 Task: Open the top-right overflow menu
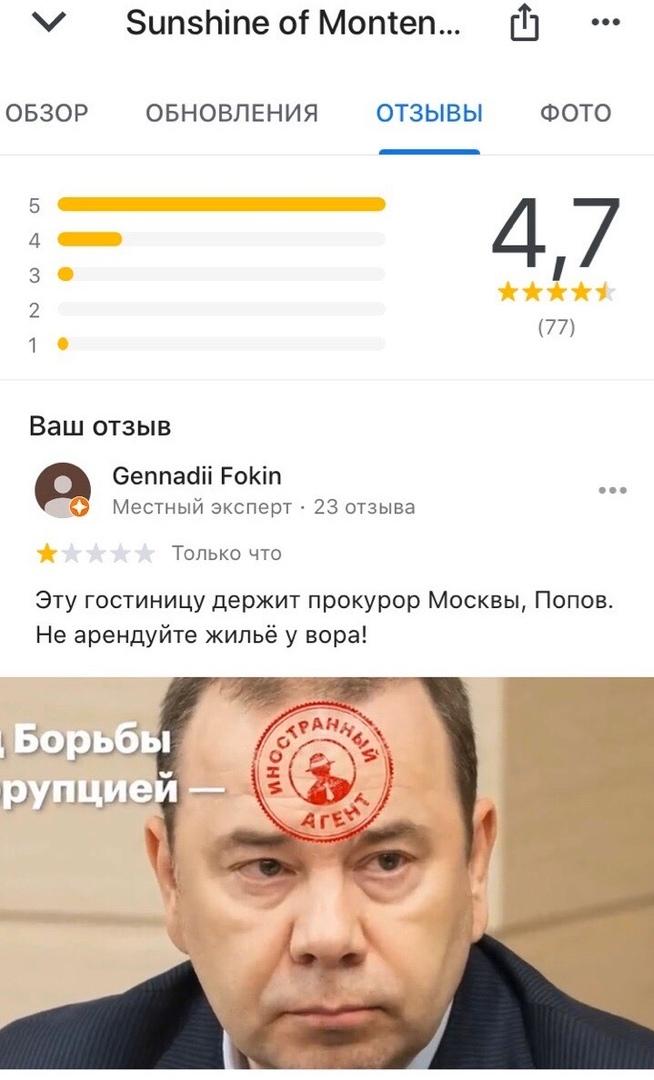click(x=606, y=24)
